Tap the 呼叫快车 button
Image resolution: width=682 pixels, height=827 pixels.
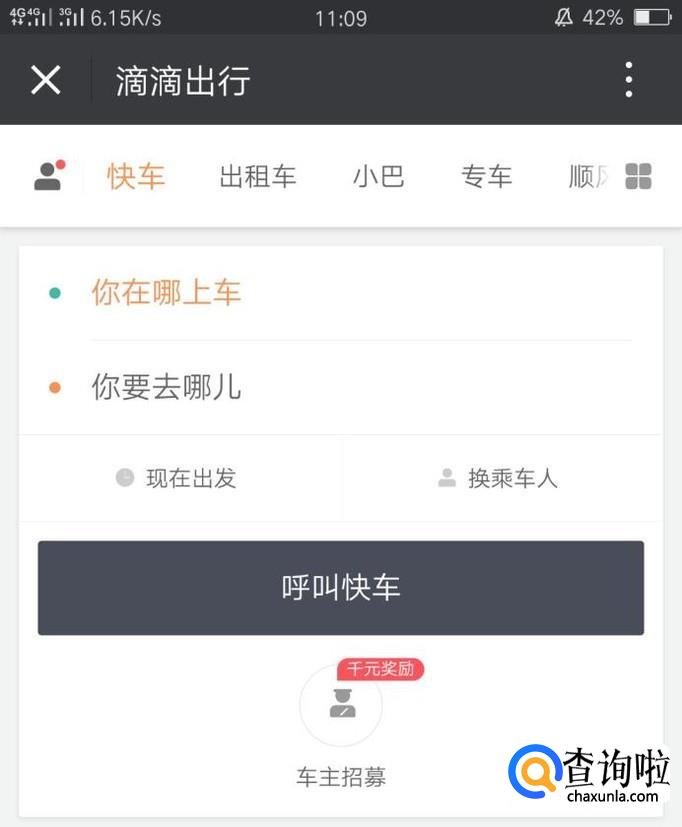click(341, 588)
